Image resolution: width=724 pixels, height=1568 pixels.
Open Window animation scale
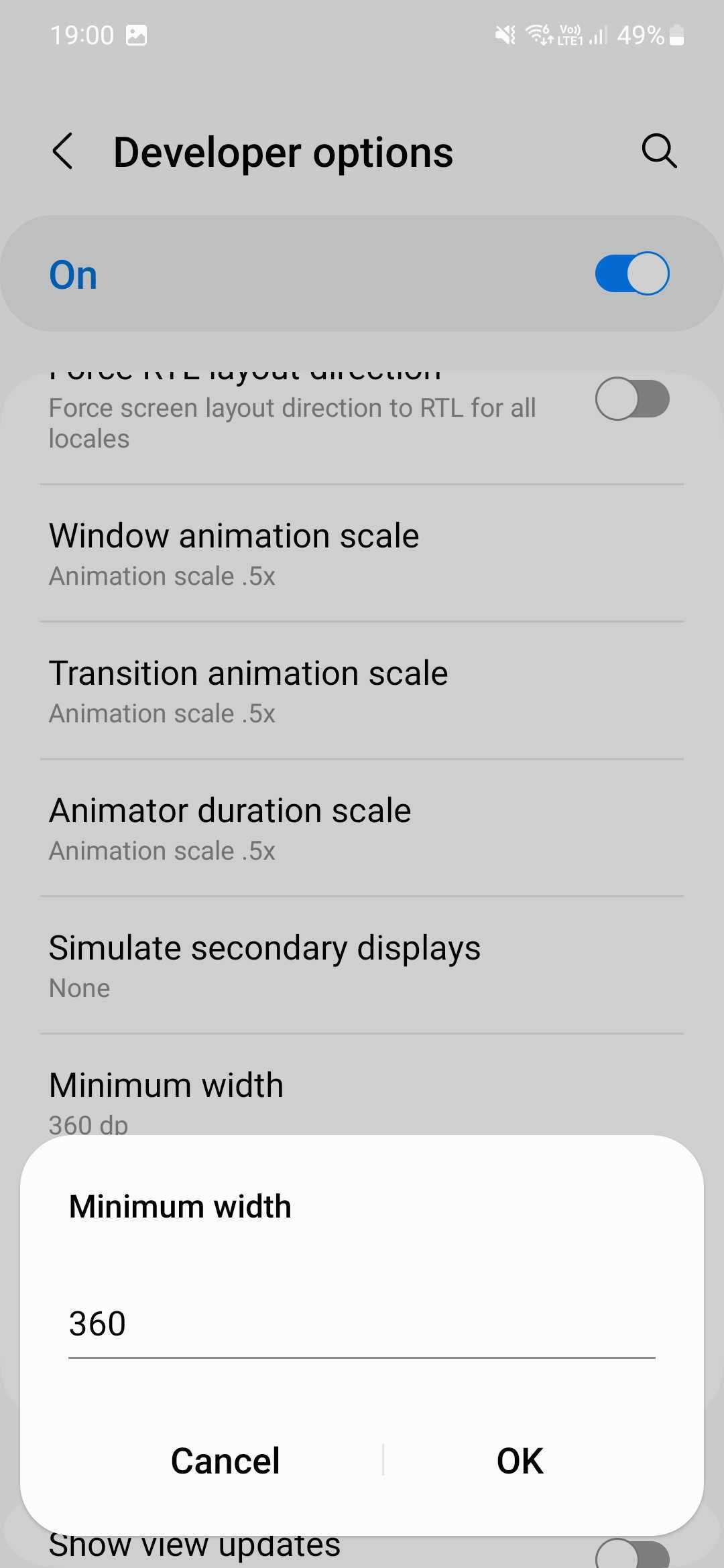[x=362, y=553]
